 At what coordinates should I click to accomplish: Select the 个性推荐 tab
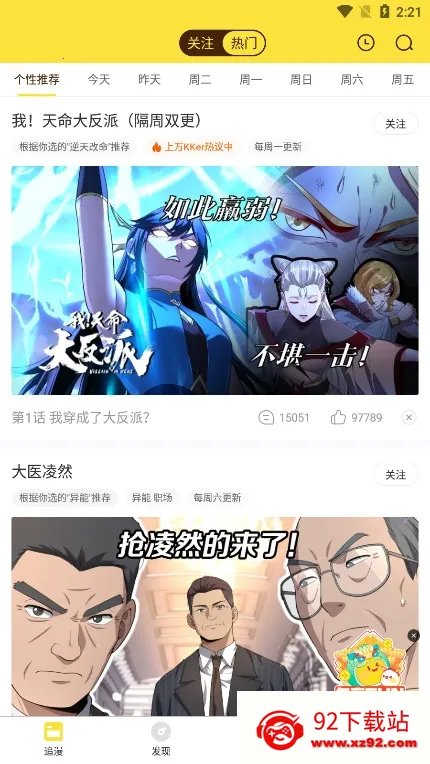(x=37, y=79)
